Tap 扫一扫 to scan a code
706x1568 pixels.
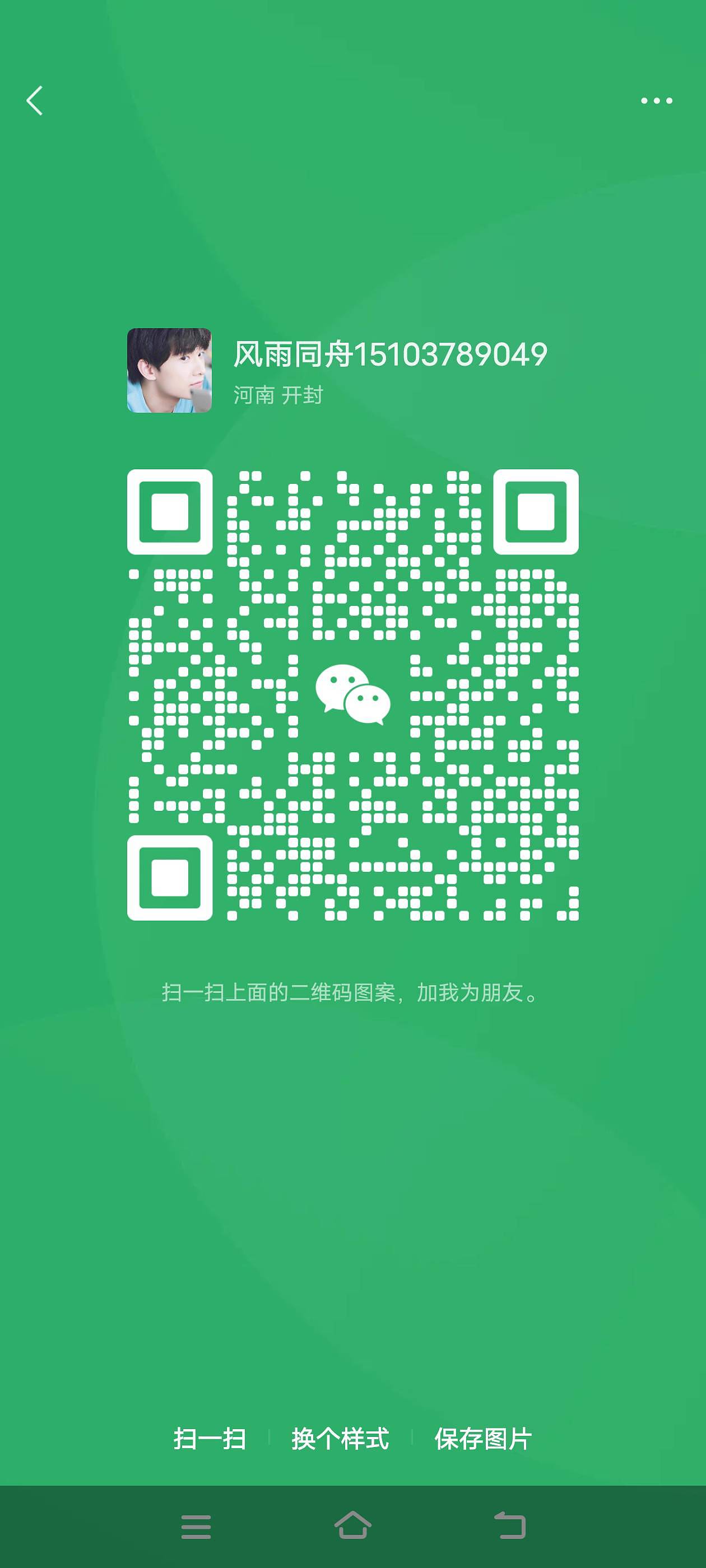[210, 1439]
